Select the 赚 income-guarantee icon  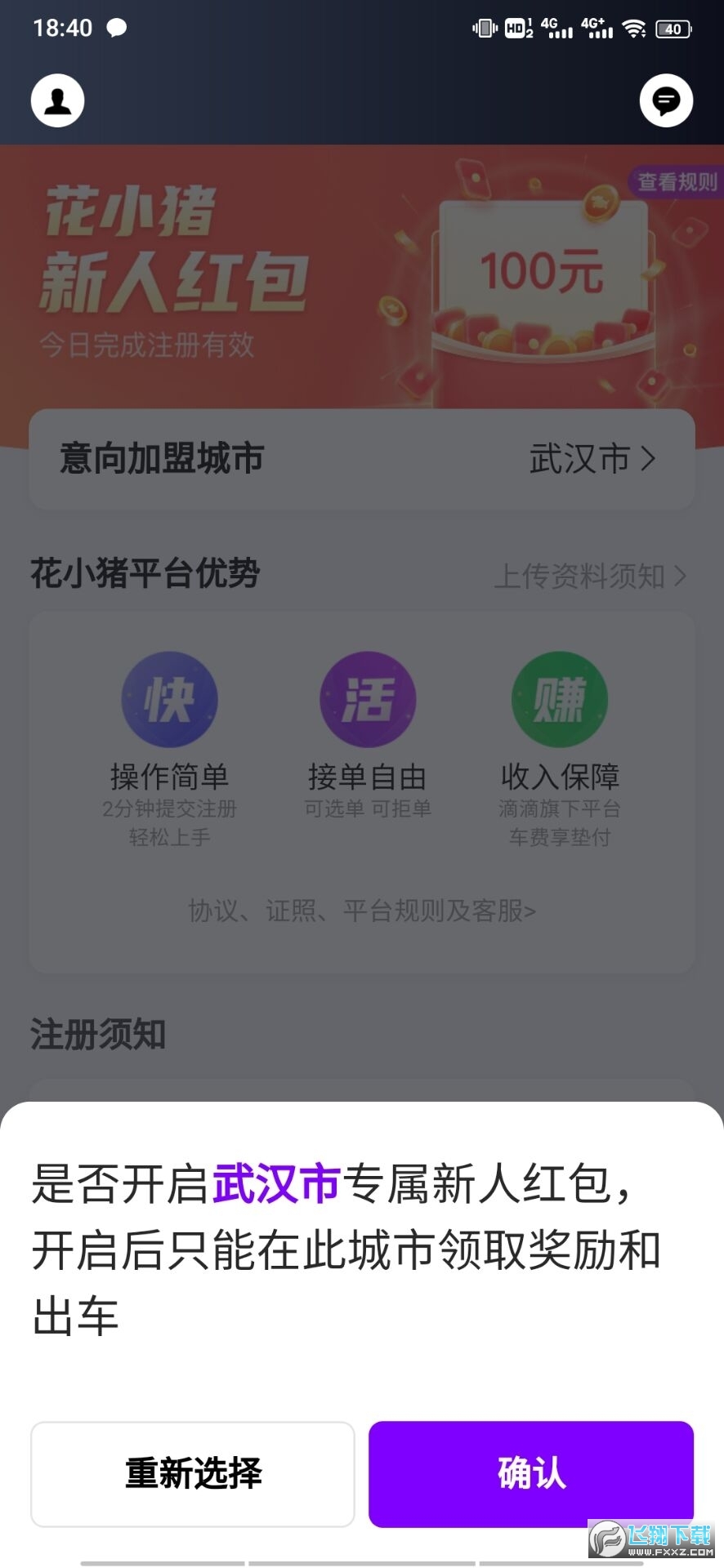[559, 698]
